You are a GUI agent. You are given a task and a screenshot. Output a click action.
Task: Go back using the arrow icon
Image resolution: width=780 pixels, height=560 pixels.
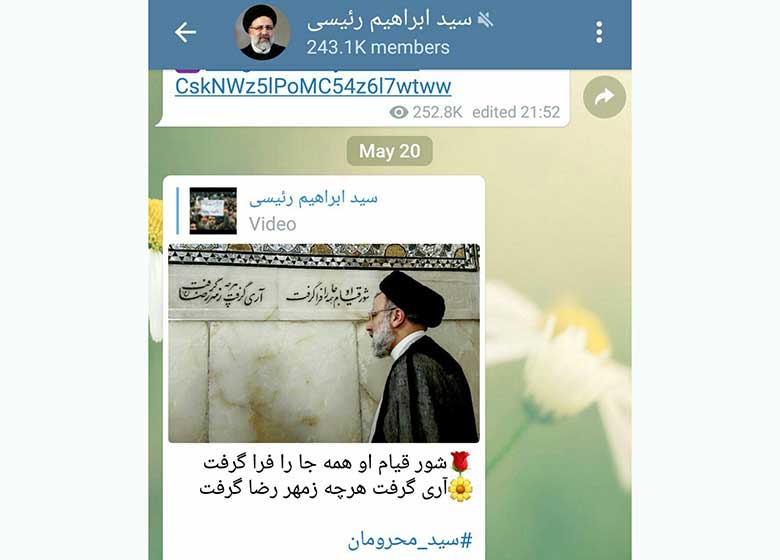click(x=185, y=32)
